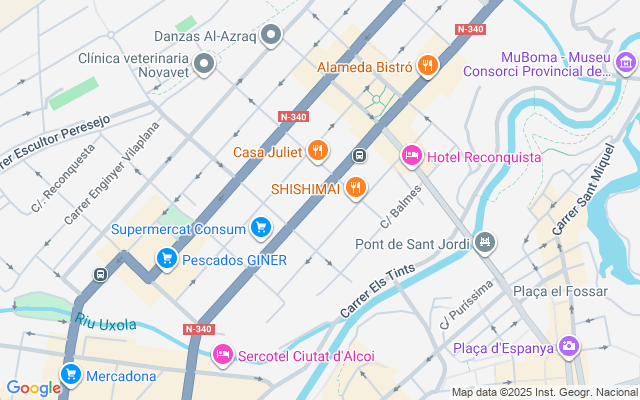Select the Casa Juliet restaurant pin
Viewport: 640px width, 400px height.
click(x=318, y=151)
